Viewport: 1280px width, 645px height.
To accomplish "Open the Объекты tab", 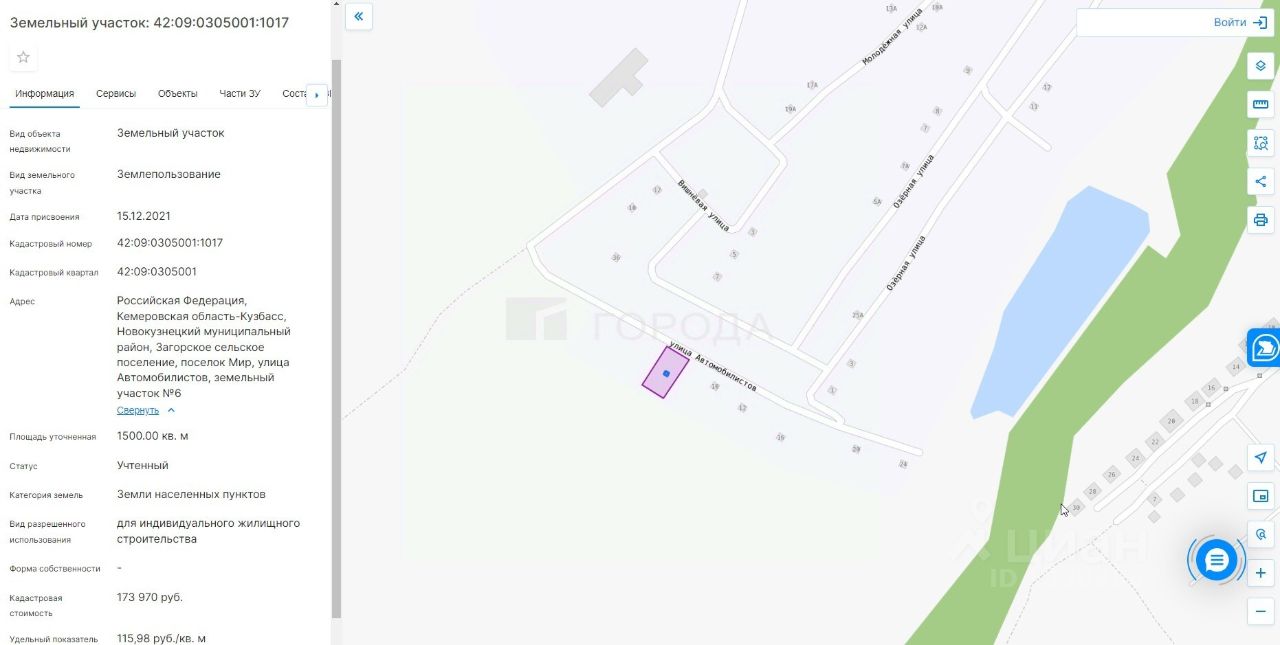I will [177, 94].
